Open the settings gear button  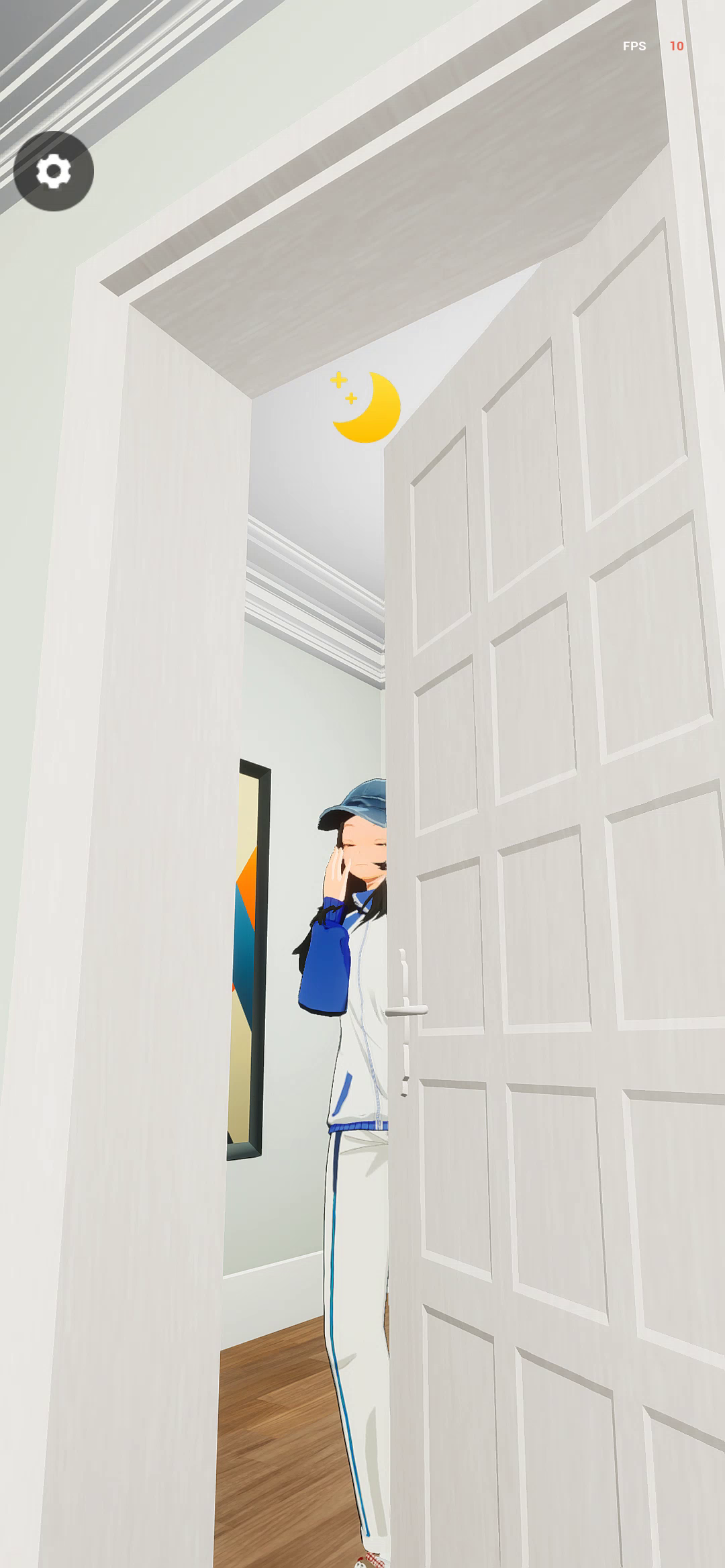pos(54,171)
